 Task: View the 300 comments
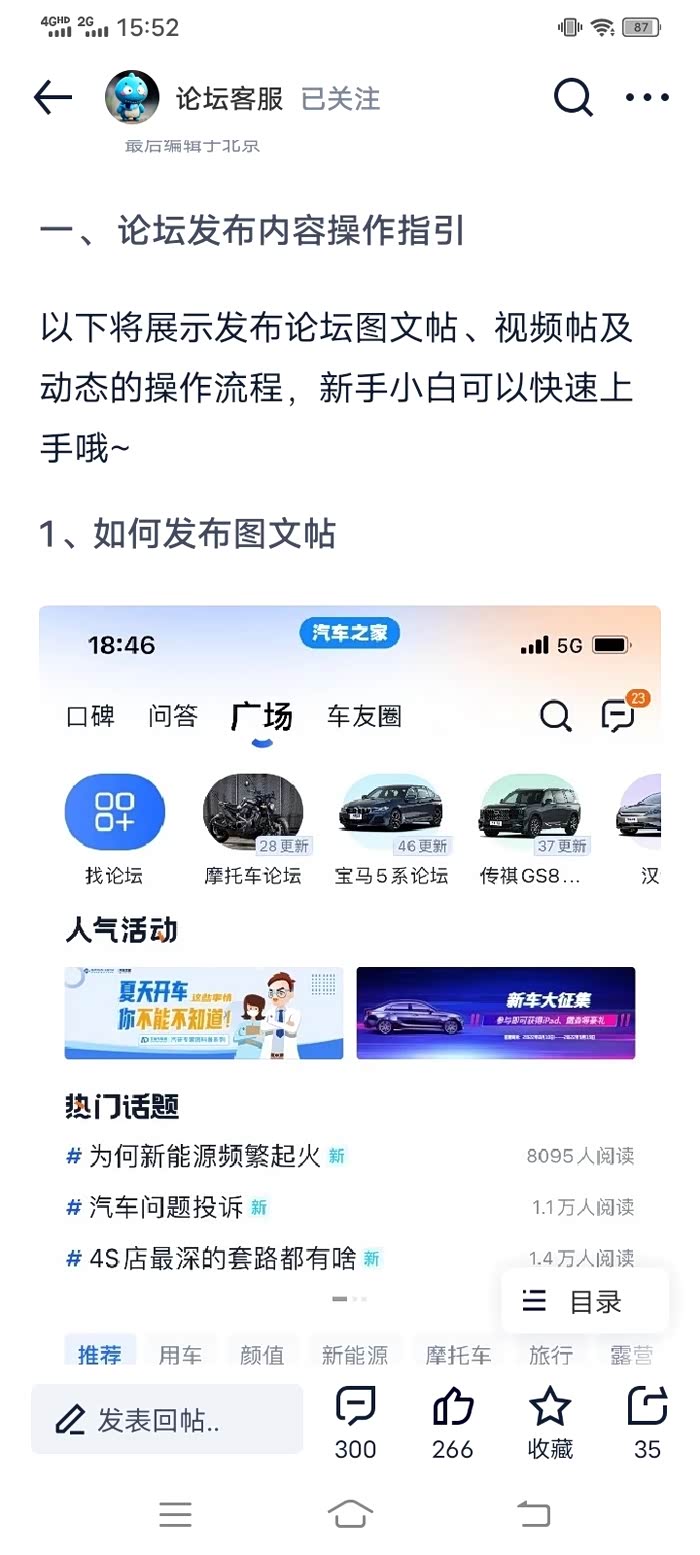(x=355, y=1420)
